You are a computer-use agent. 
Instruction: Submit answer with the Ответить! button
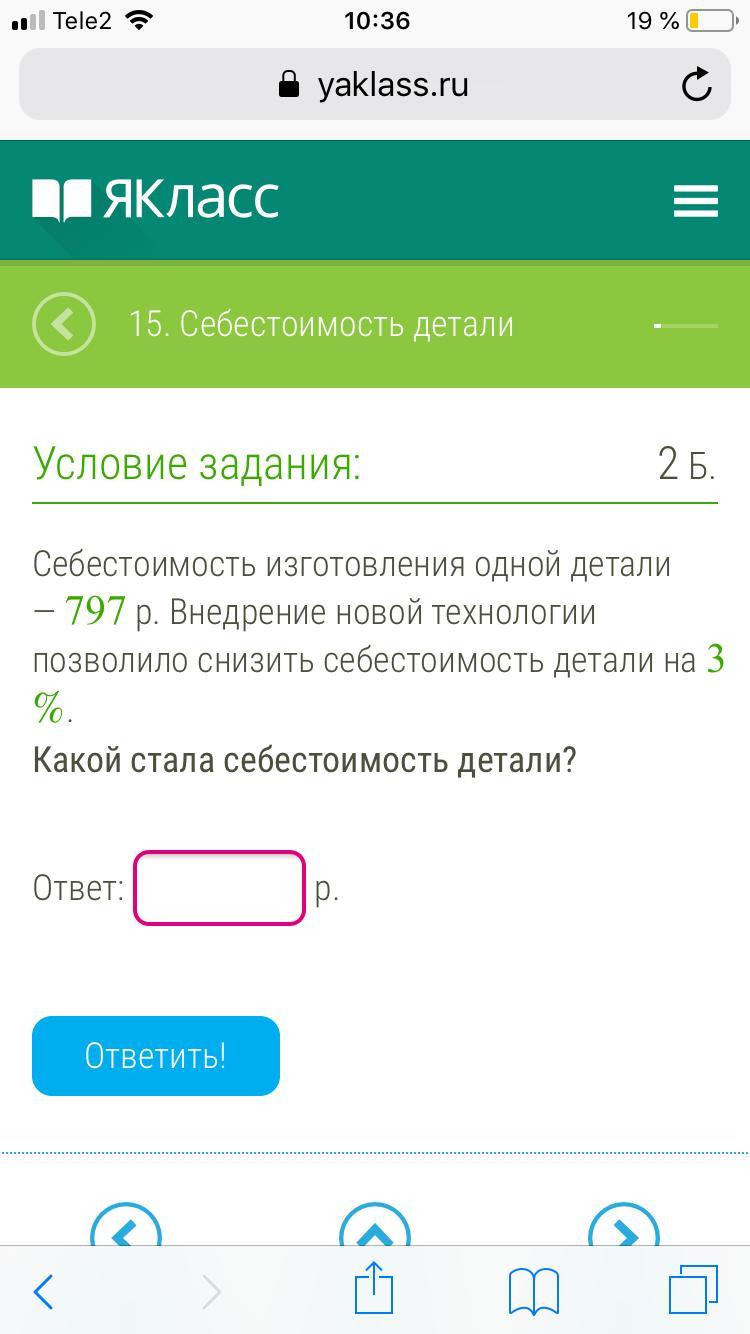156,1056
